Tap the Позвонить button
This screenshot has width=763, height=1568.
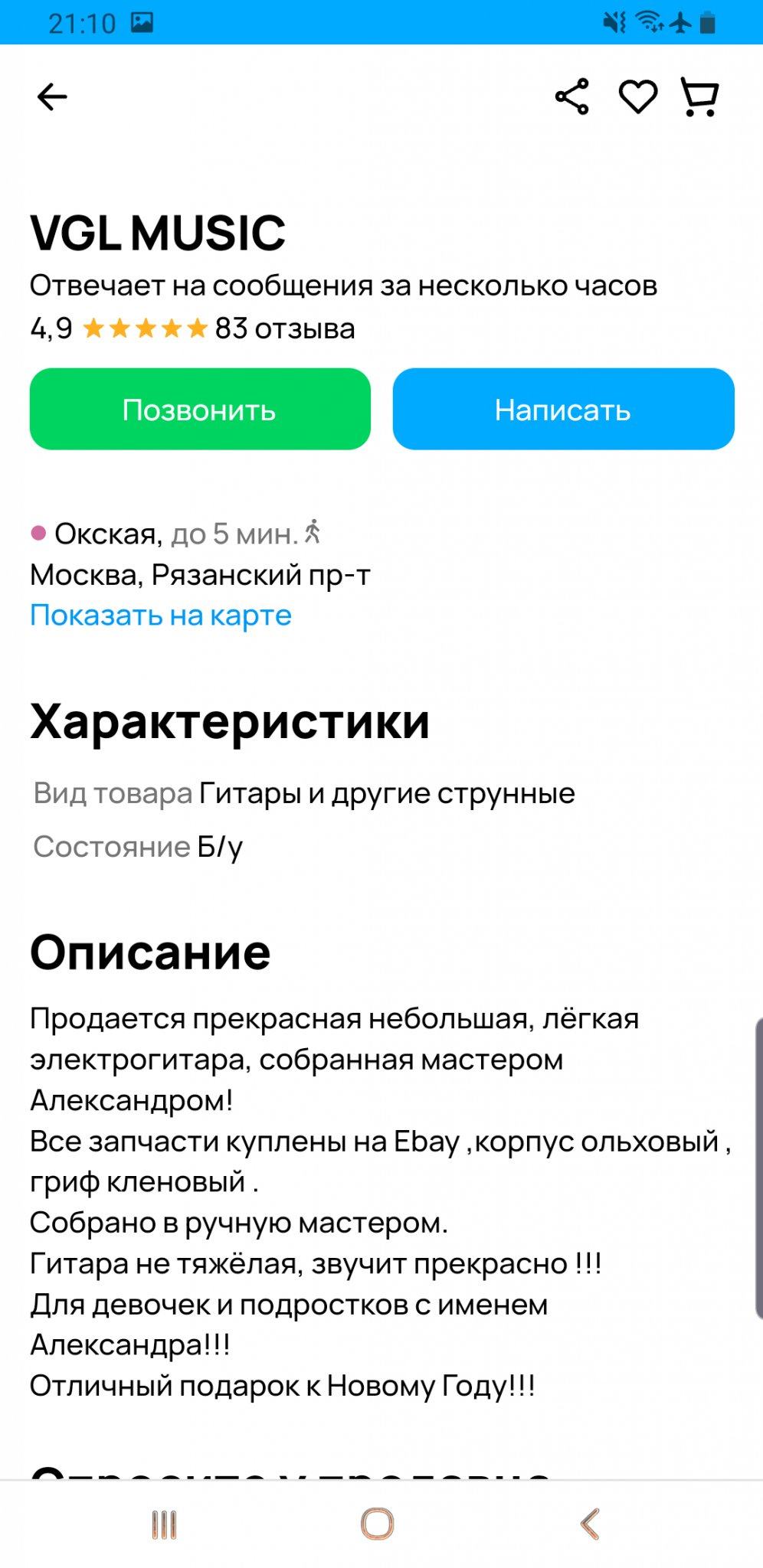tap(200, 409)
